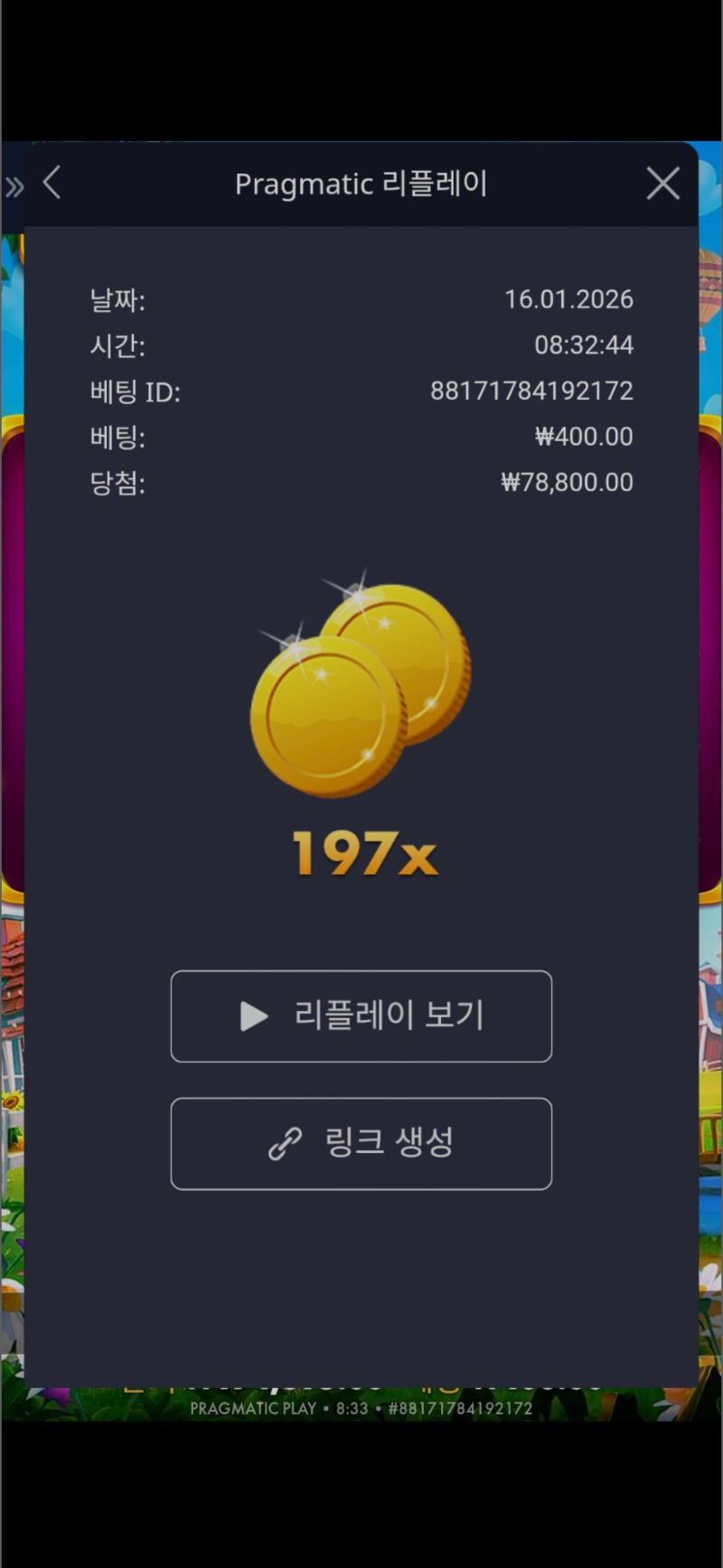
Task: Tap the play icon on 리플레이 보기 button
Action: click(x=252, y=1016)
